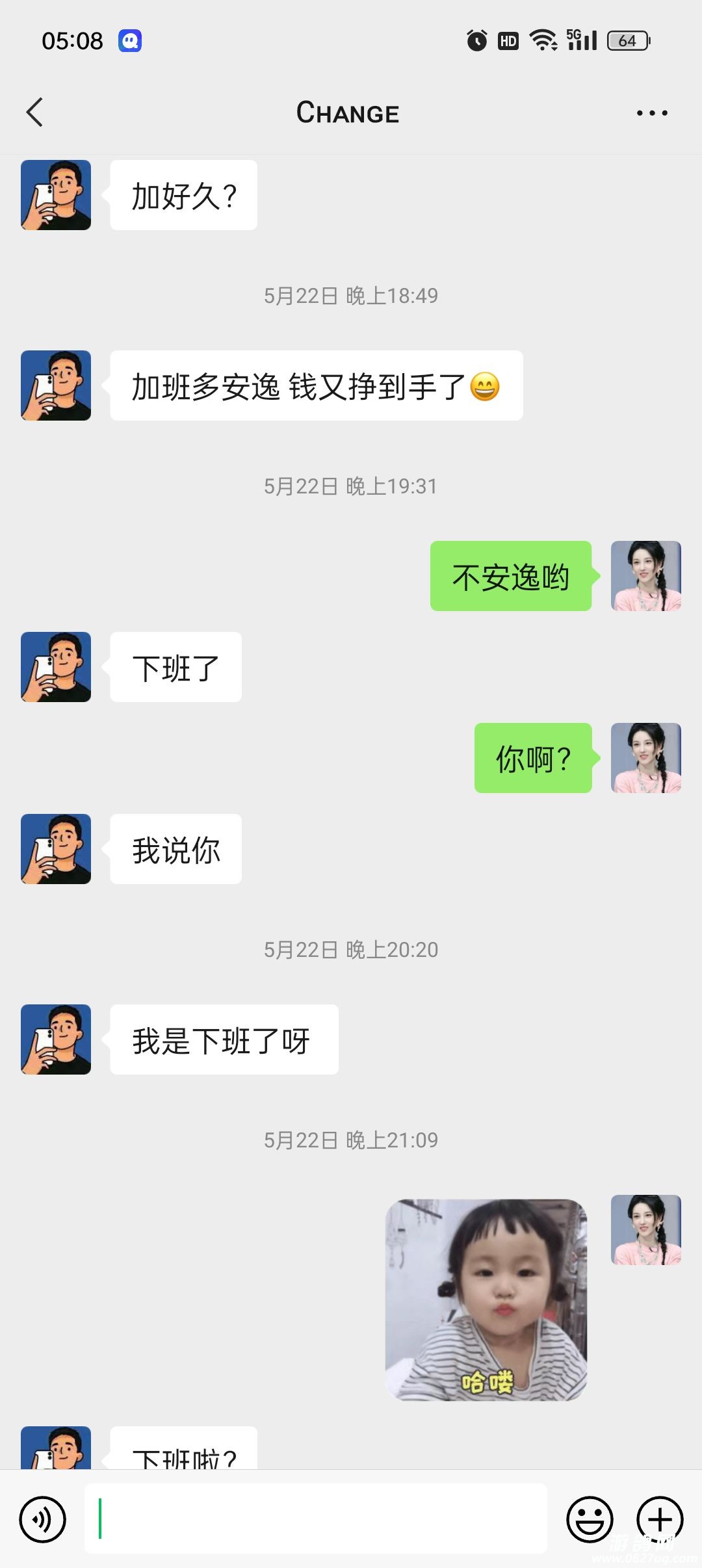Image resolution: width=702 pixels, height=1568 pixels.
Task: Open chat info via three-dot menu
Action: tap(652, 113)
